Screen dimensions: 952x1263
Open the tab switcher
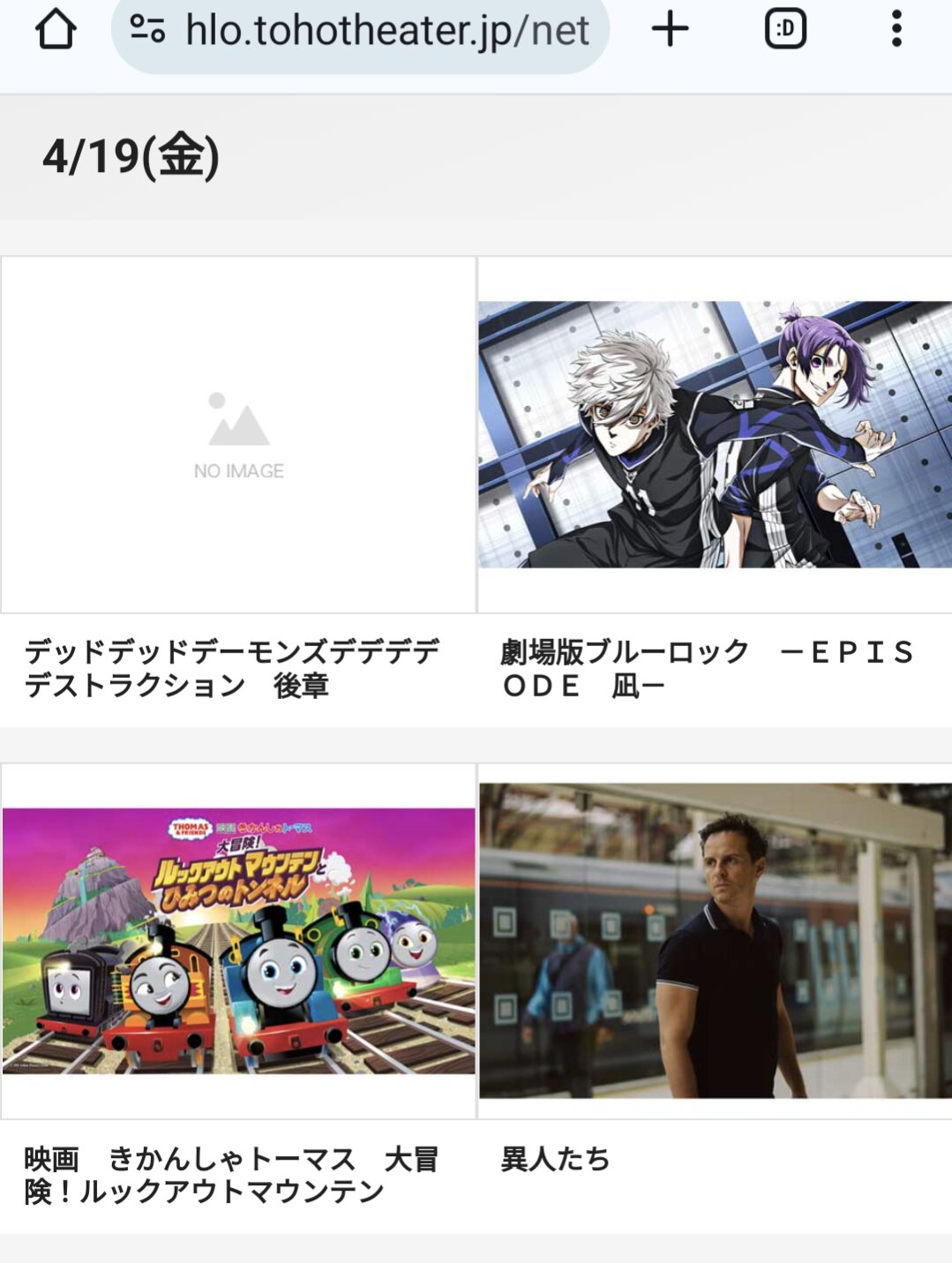click(785, 29)
